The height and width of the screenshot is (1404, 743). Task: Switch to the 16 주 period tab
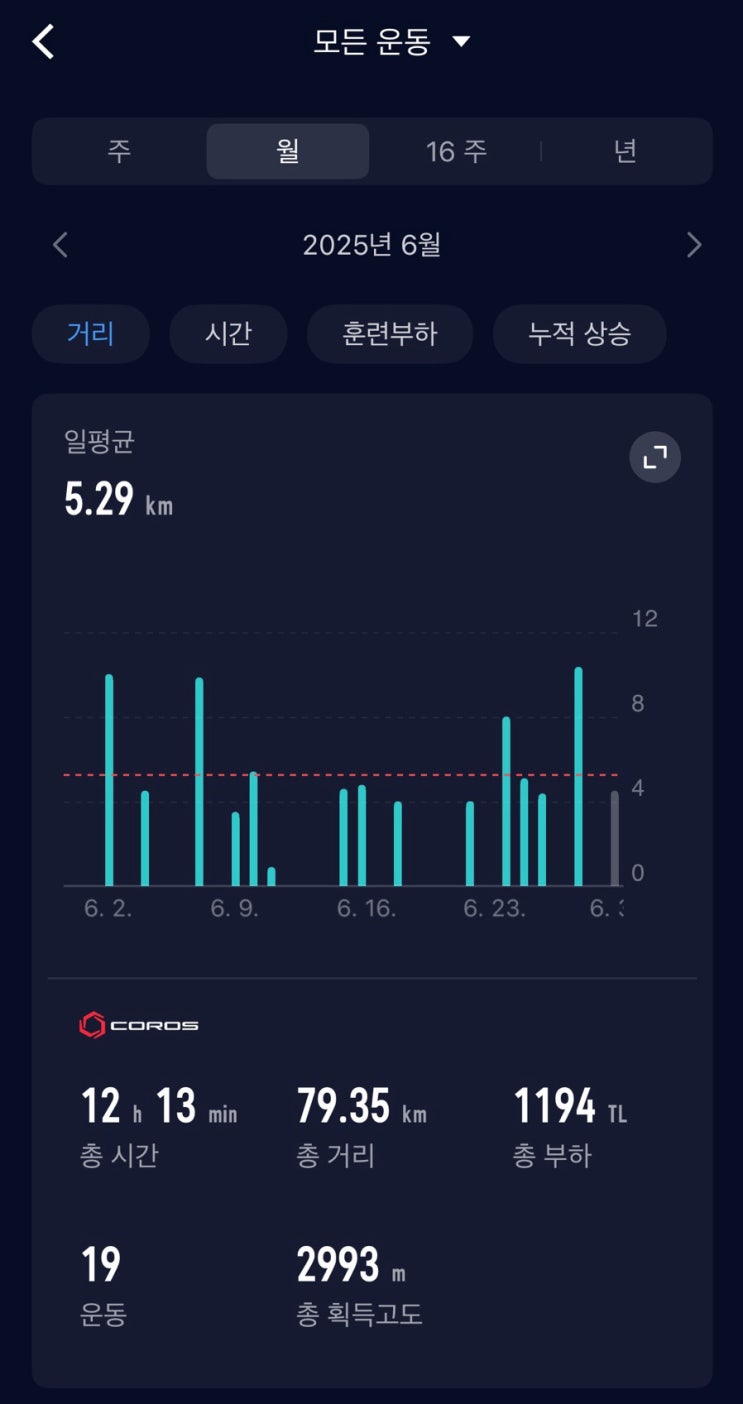[x=456, y=152]
